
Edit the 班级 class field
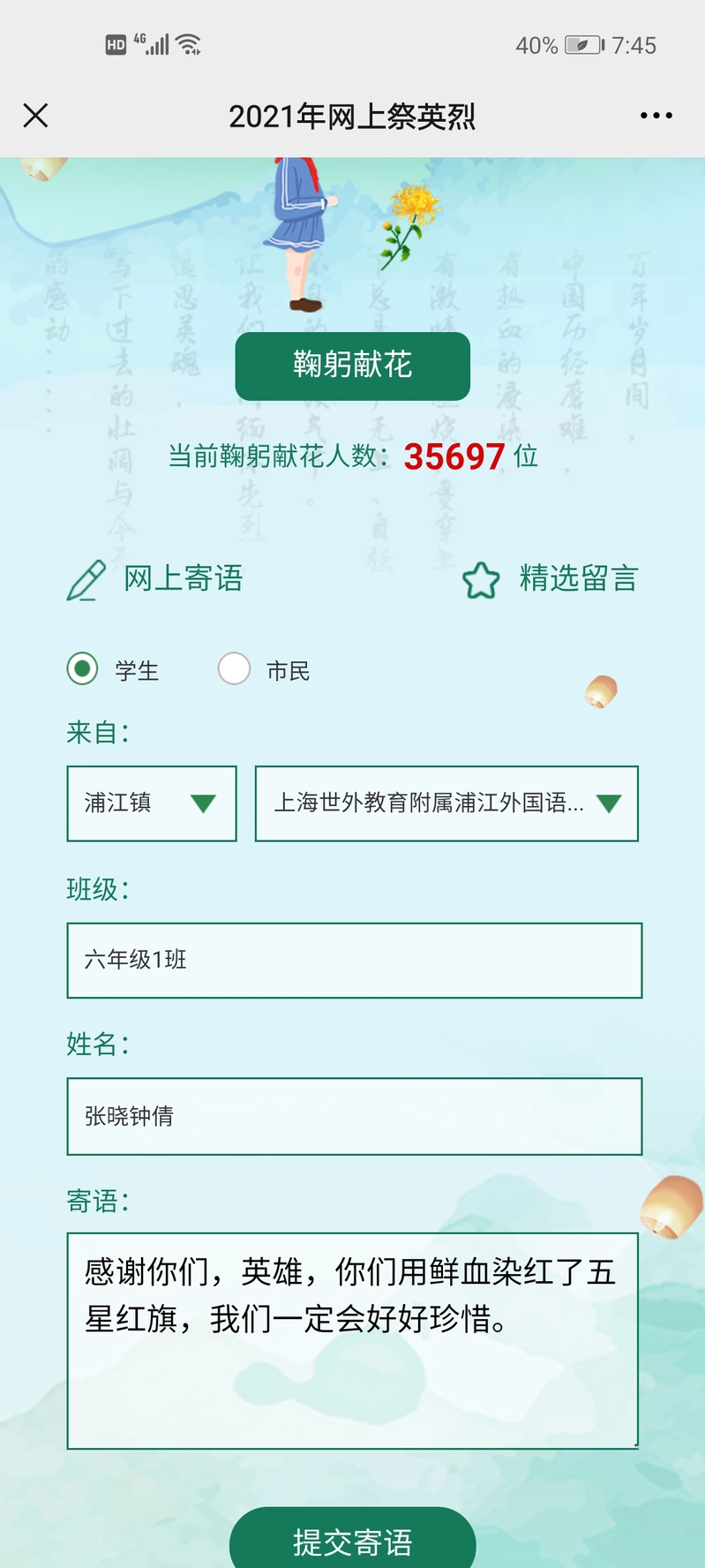pos(355,961)
